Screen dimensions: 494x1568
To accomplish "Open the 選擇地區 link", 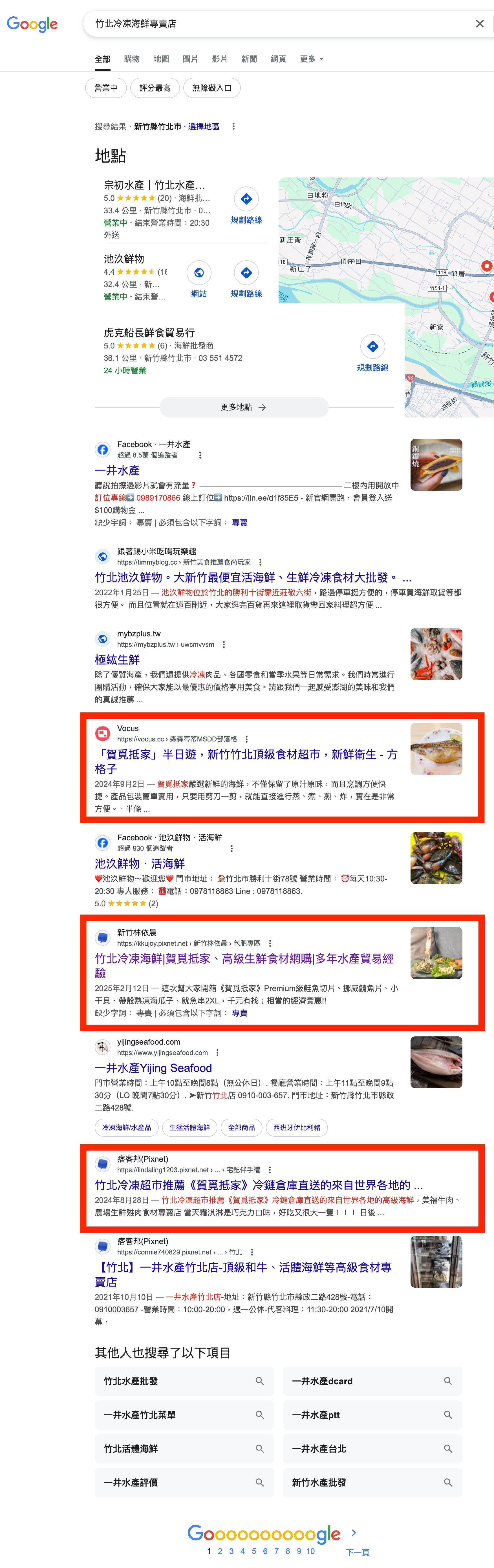I will tap(204, 126).
